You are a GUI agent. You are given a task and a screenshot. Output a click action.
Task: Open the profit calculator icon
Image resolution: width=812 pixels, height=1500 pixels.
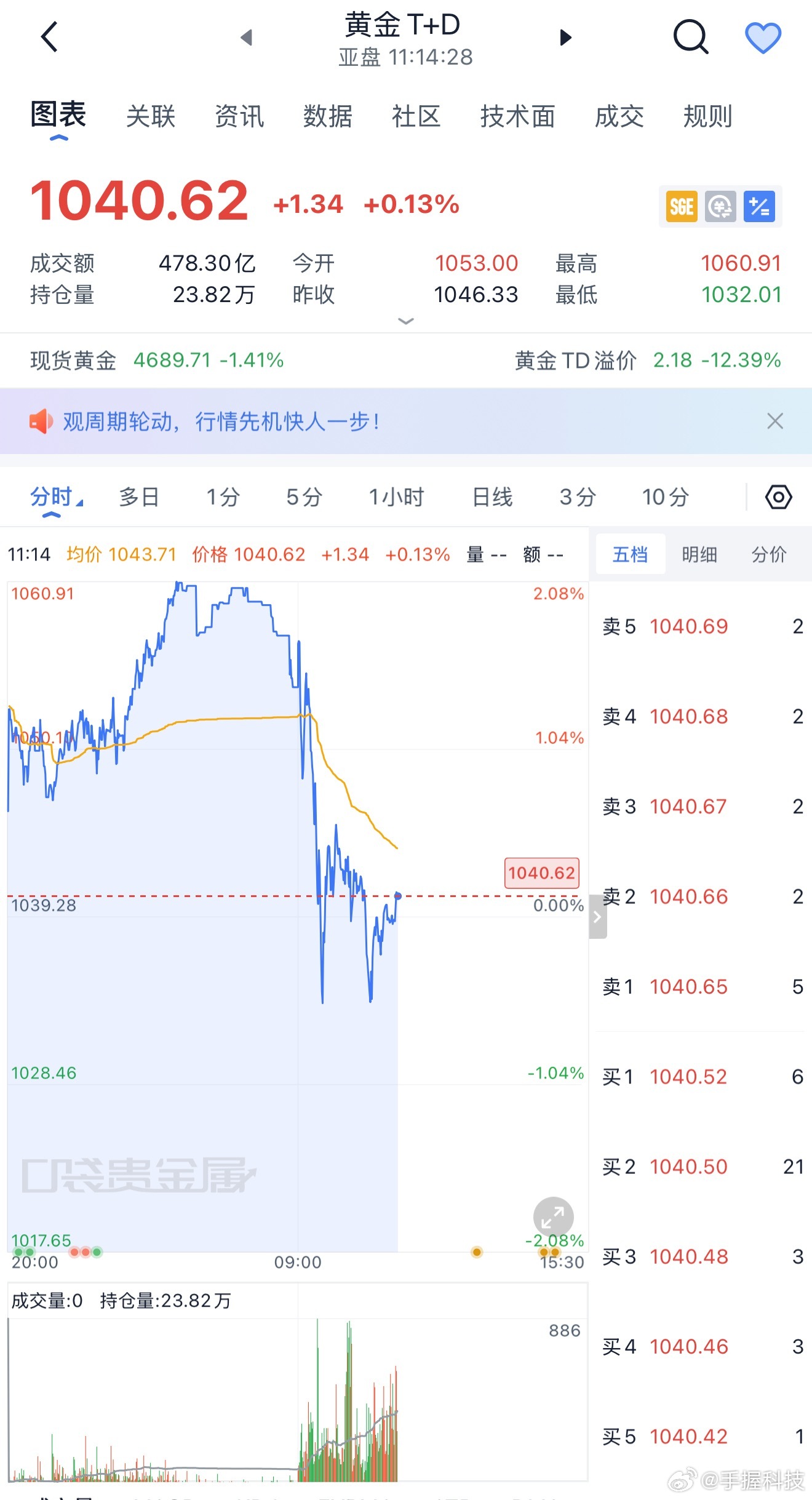point(759,205)
